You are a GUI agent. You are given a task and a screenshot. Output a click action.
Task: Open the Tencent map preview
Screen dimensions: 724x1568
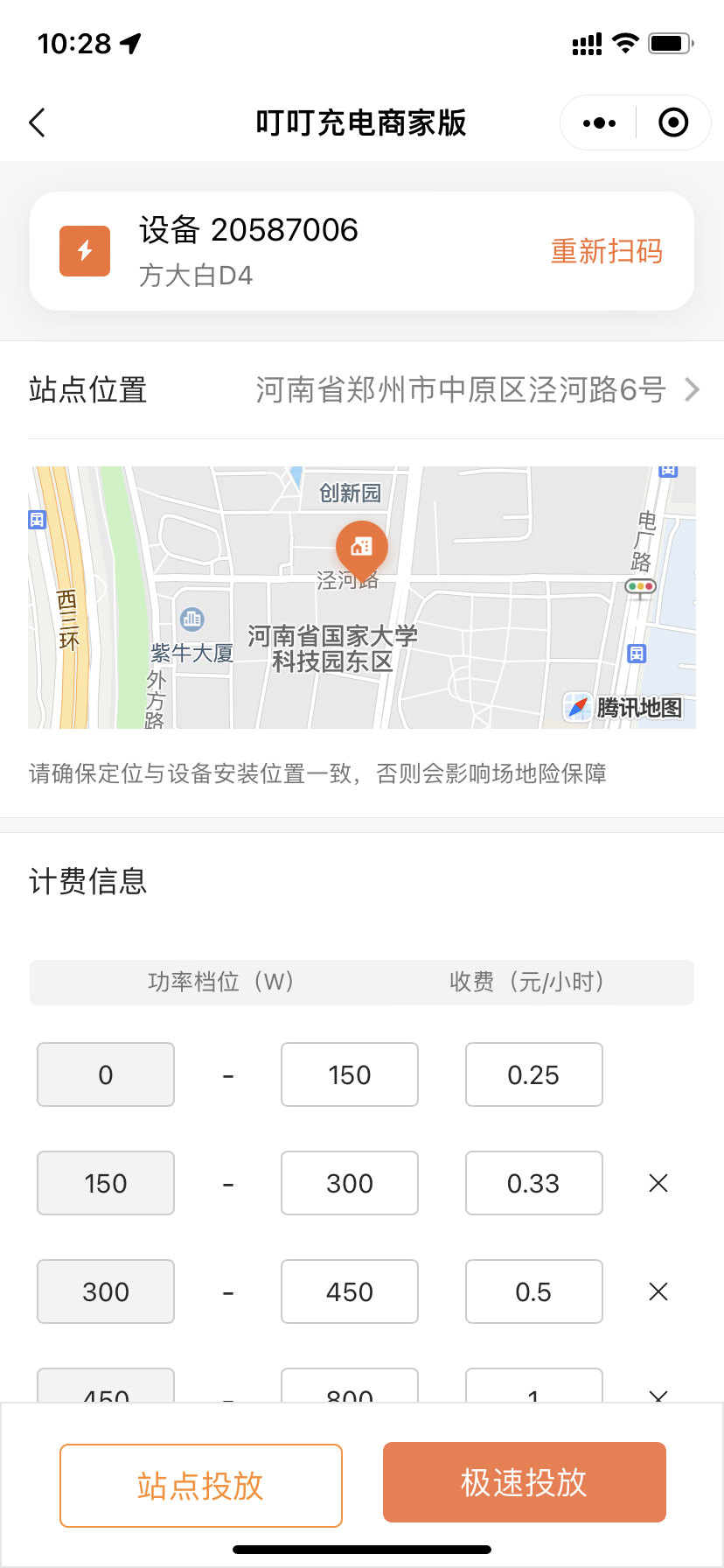362,597
